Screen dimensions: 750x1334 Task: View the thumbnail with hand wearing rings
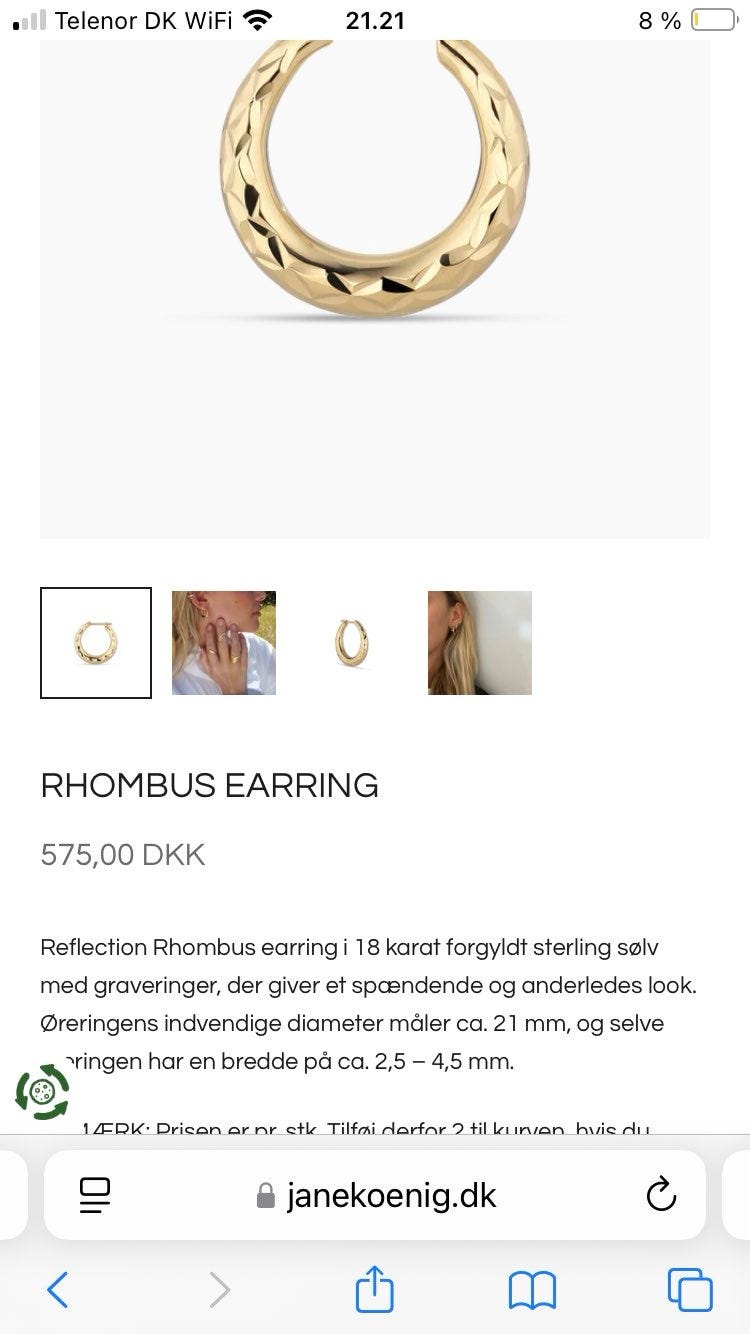tap(224, 643)
